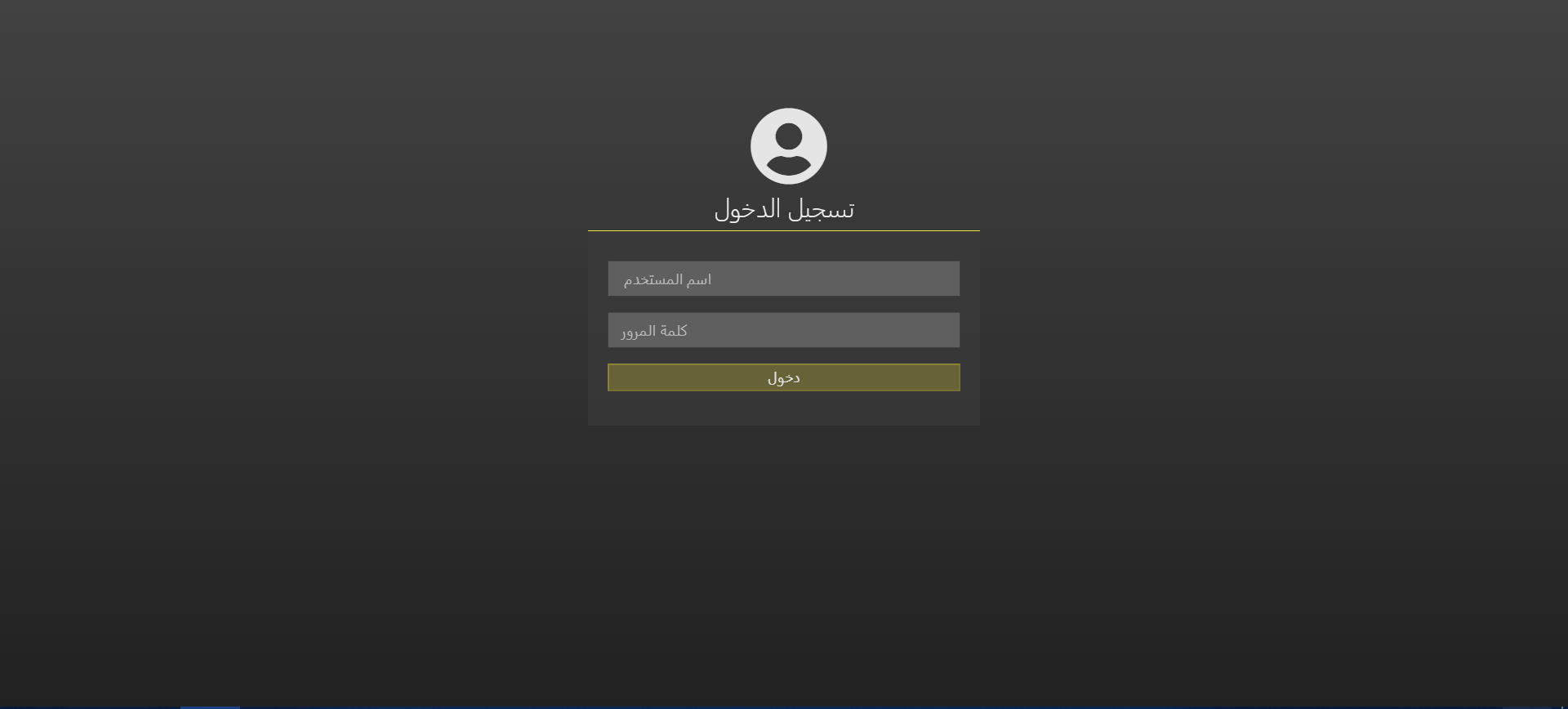
Task: Tap the login button (دخول)
Action: [783, 377]
